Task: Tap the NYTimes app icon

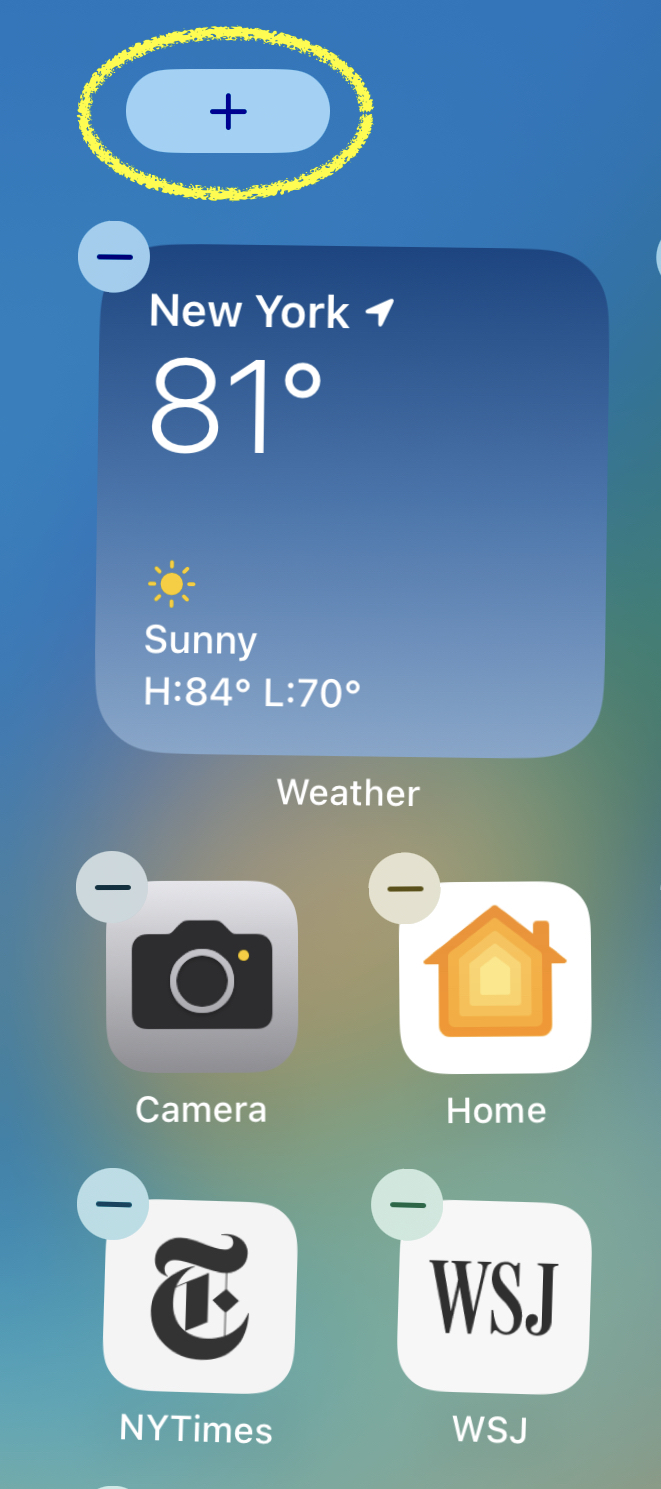Action: point(200,1297)
